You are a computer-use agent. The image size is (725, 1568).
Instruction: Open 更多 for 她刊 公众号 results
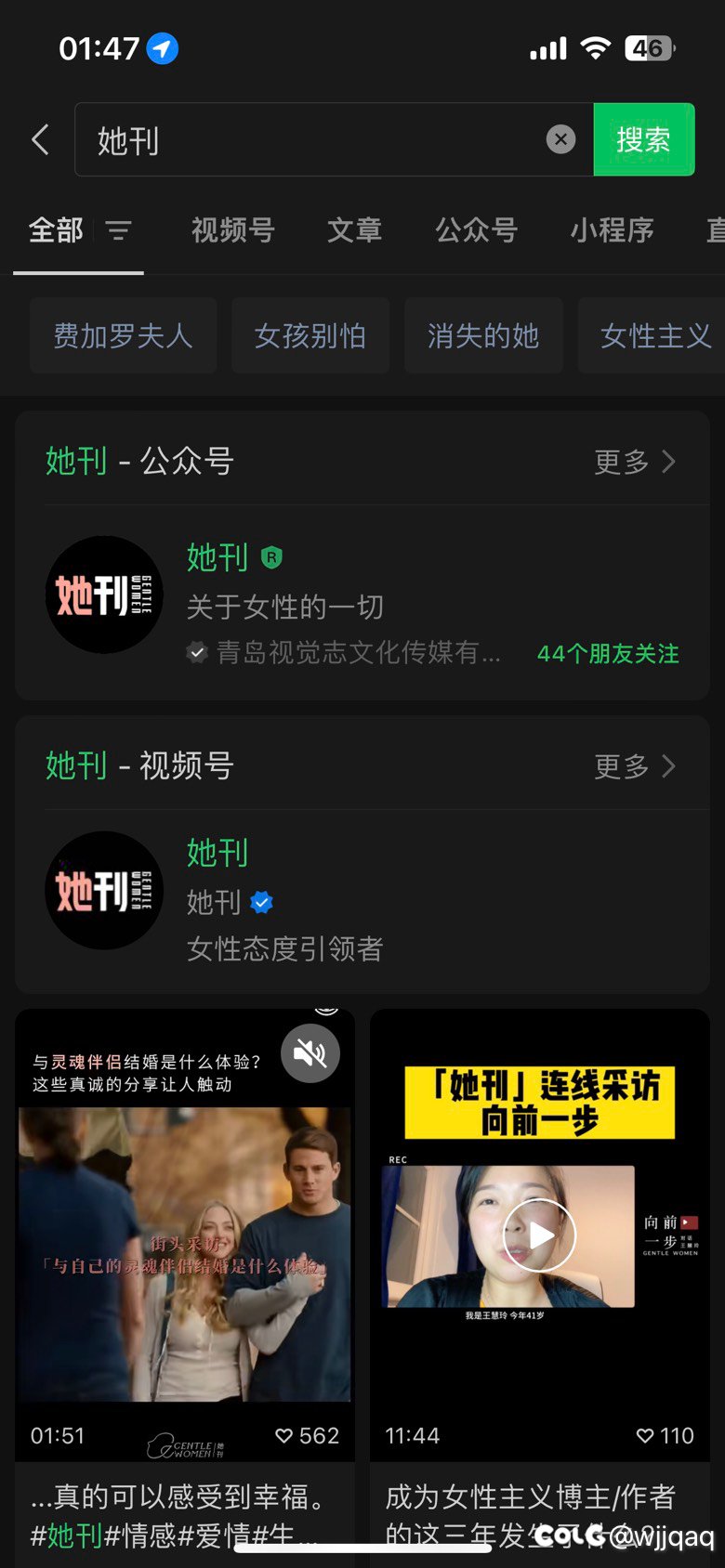(x=635, y=462)
